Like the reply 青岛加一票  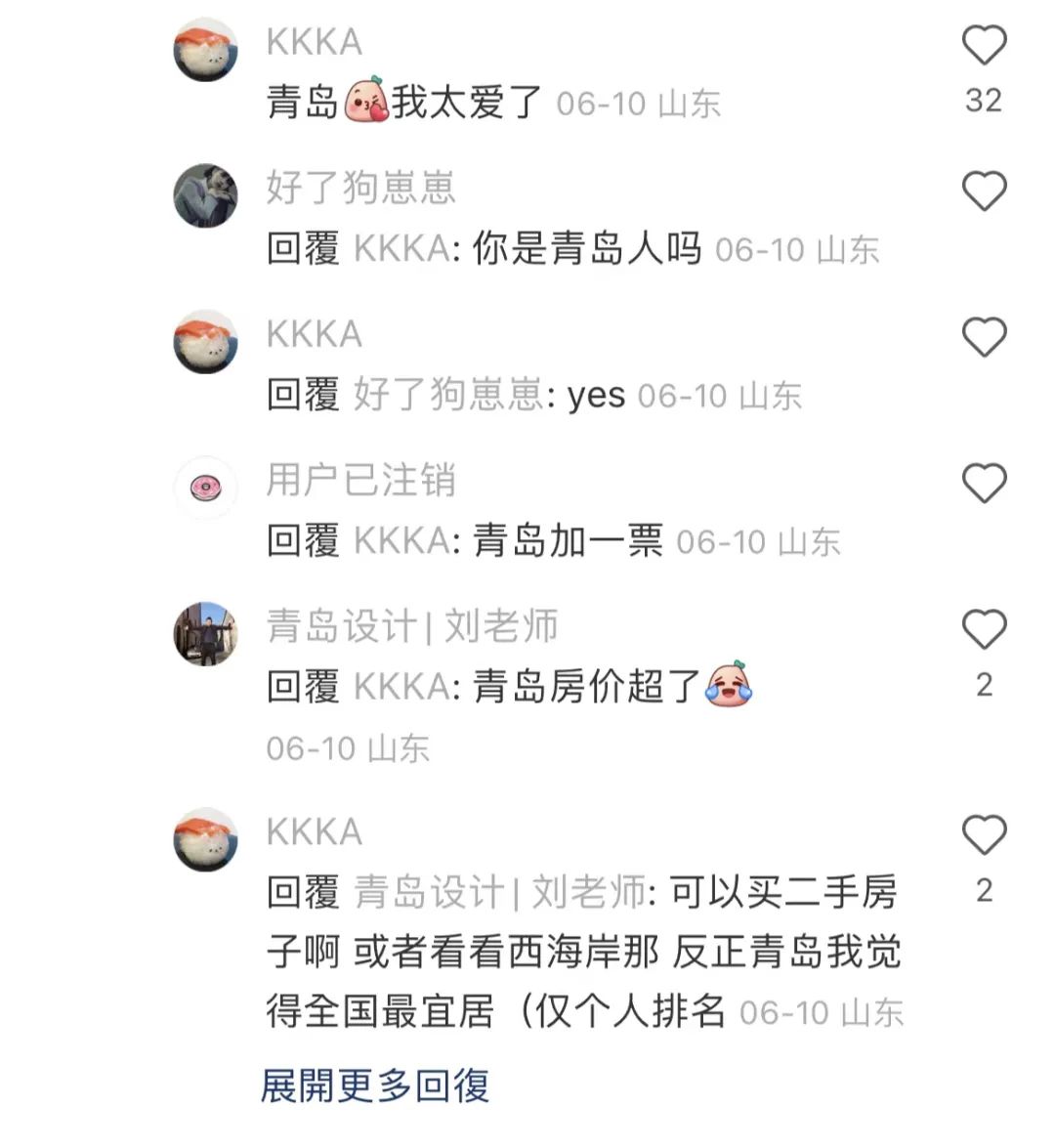pos(987,485)
